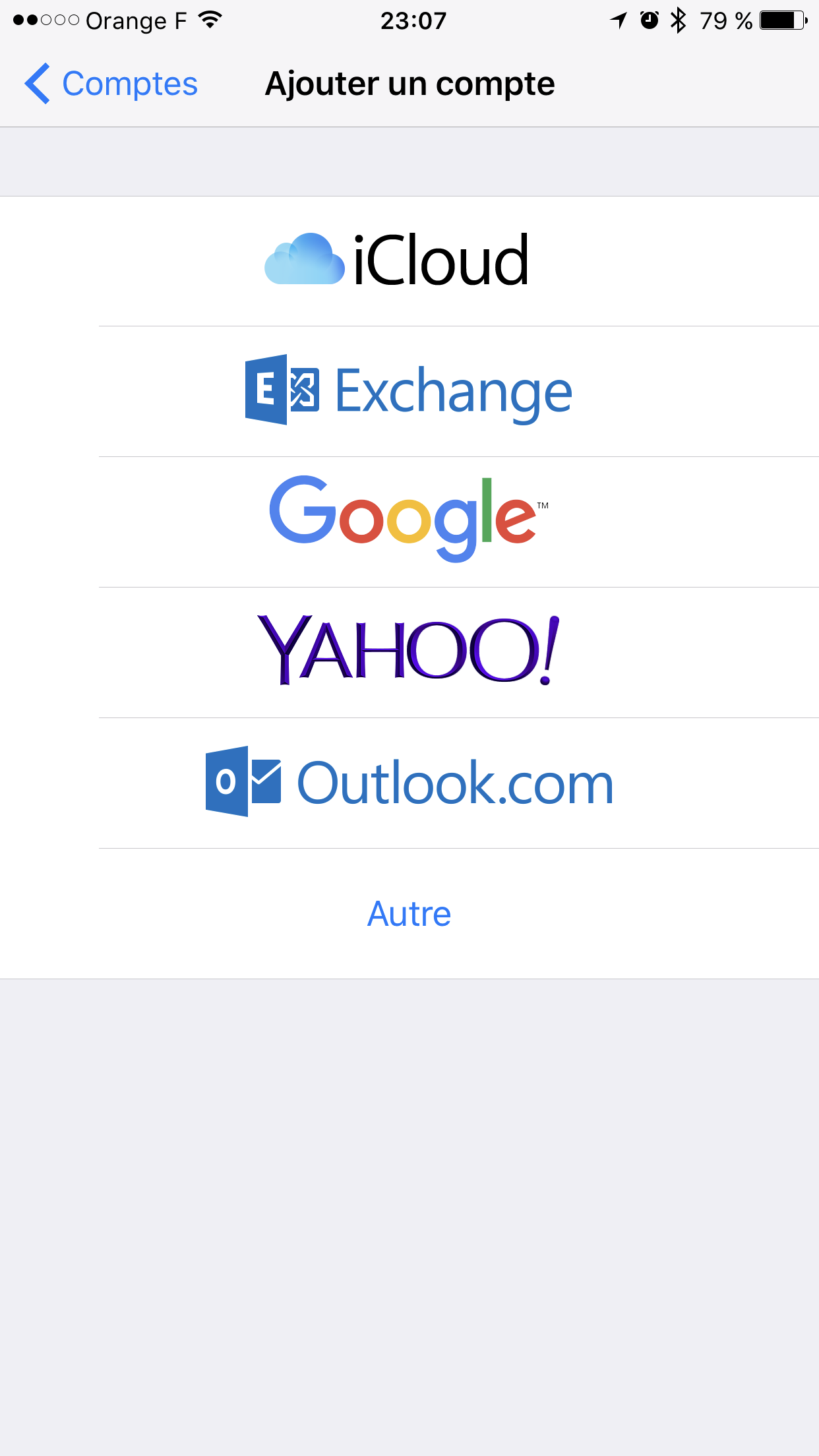819x1456 pixels.
Task: Open the Outlook.com account option
Action: 409,783
